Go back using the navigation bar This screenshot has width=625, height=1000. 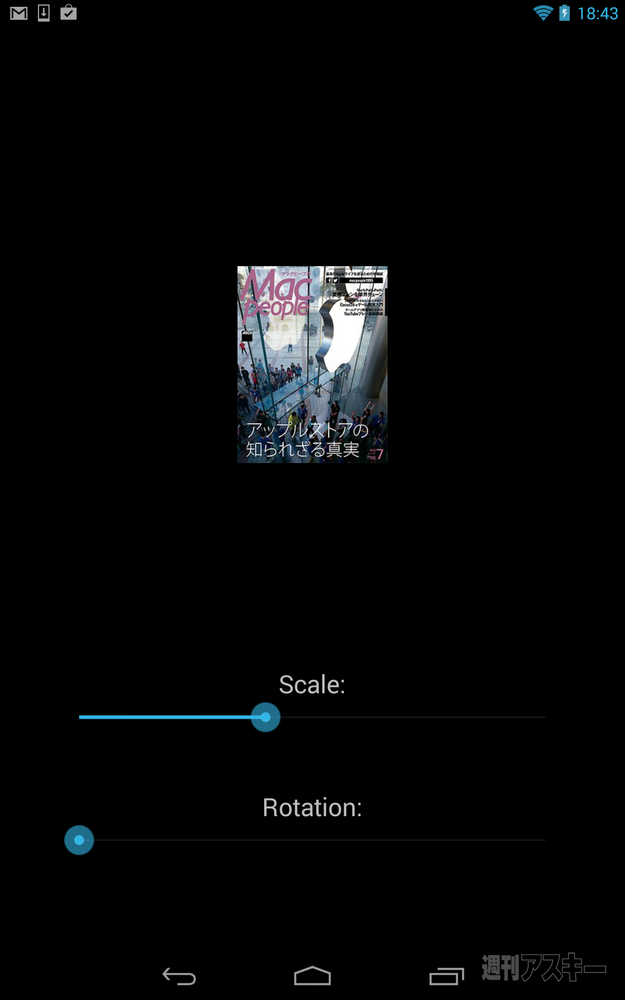pos(179,976)
